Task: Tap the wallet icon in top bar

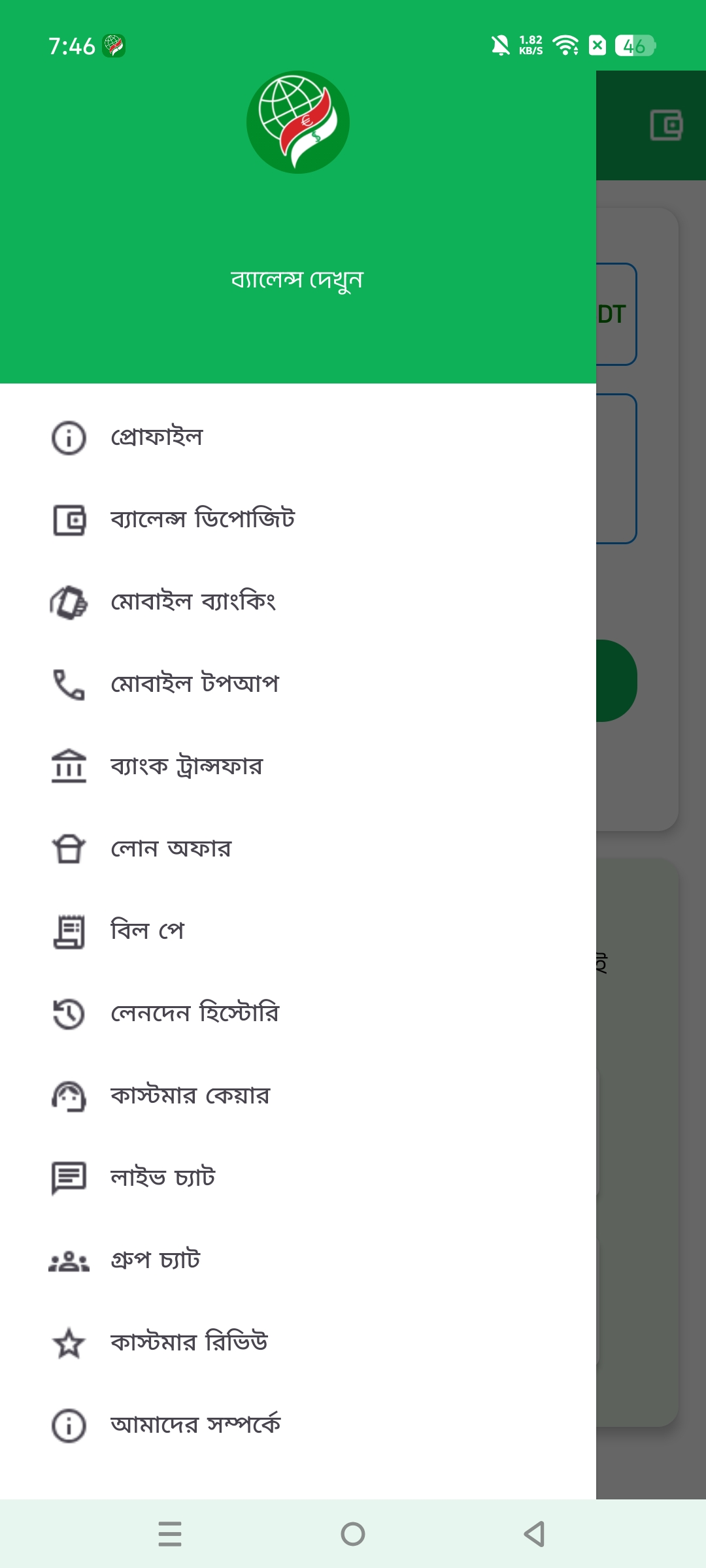Action: coord(665,125)
